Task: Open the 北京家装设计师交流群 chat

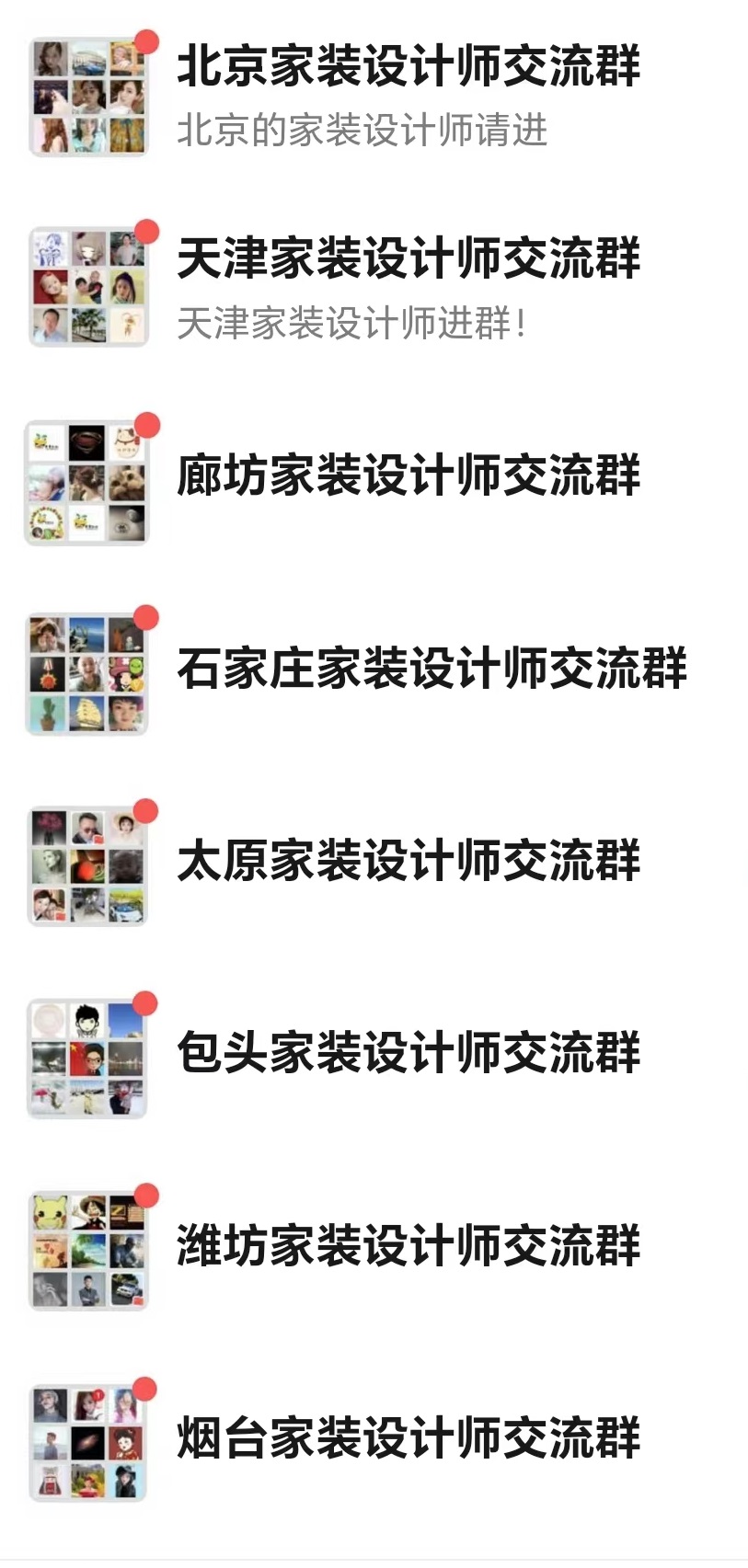Action: pyautogui.click(x=408, y=68)
